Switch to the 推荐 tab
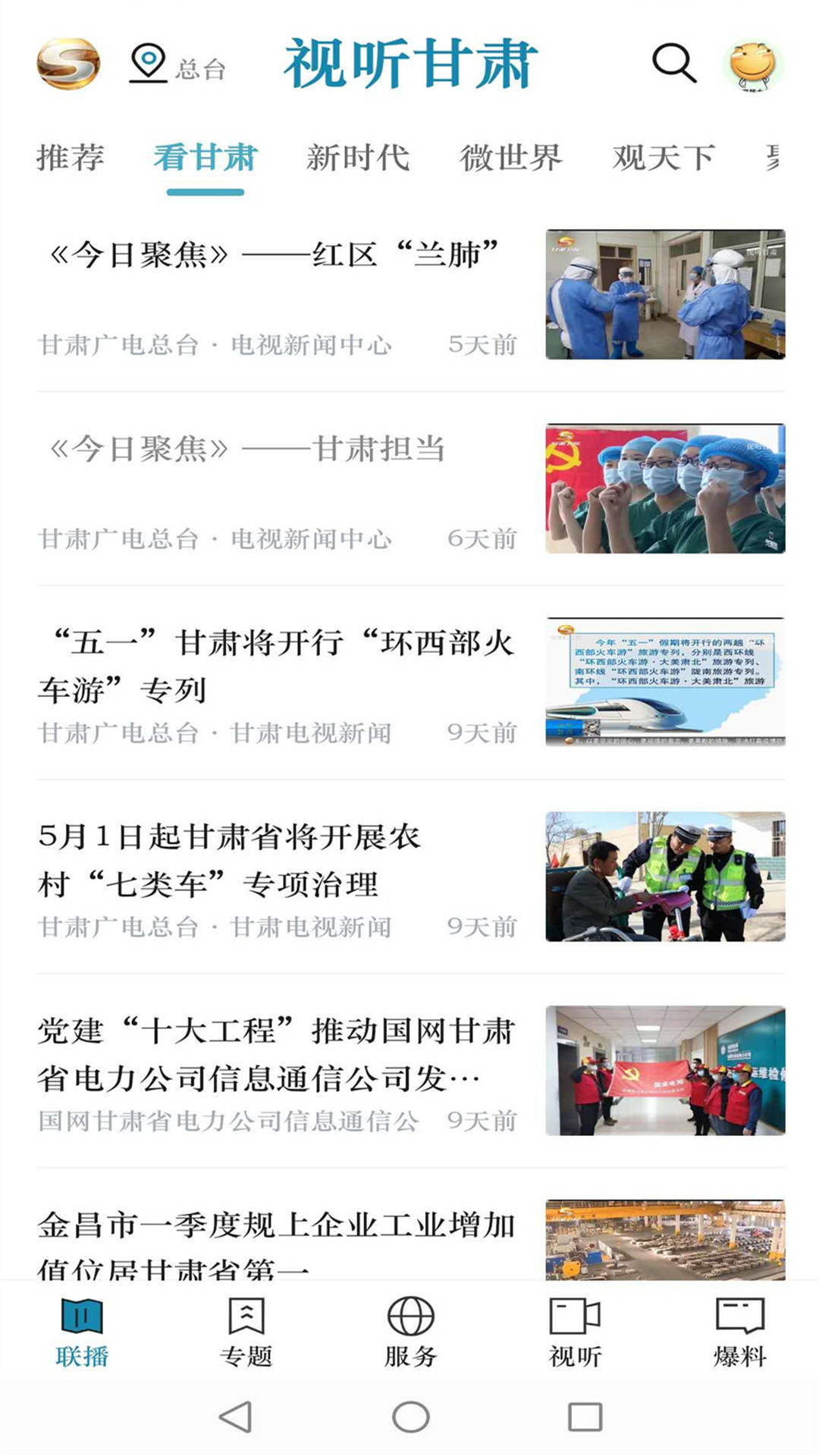This screenshot has height=1456, width=819. (72, 155)
